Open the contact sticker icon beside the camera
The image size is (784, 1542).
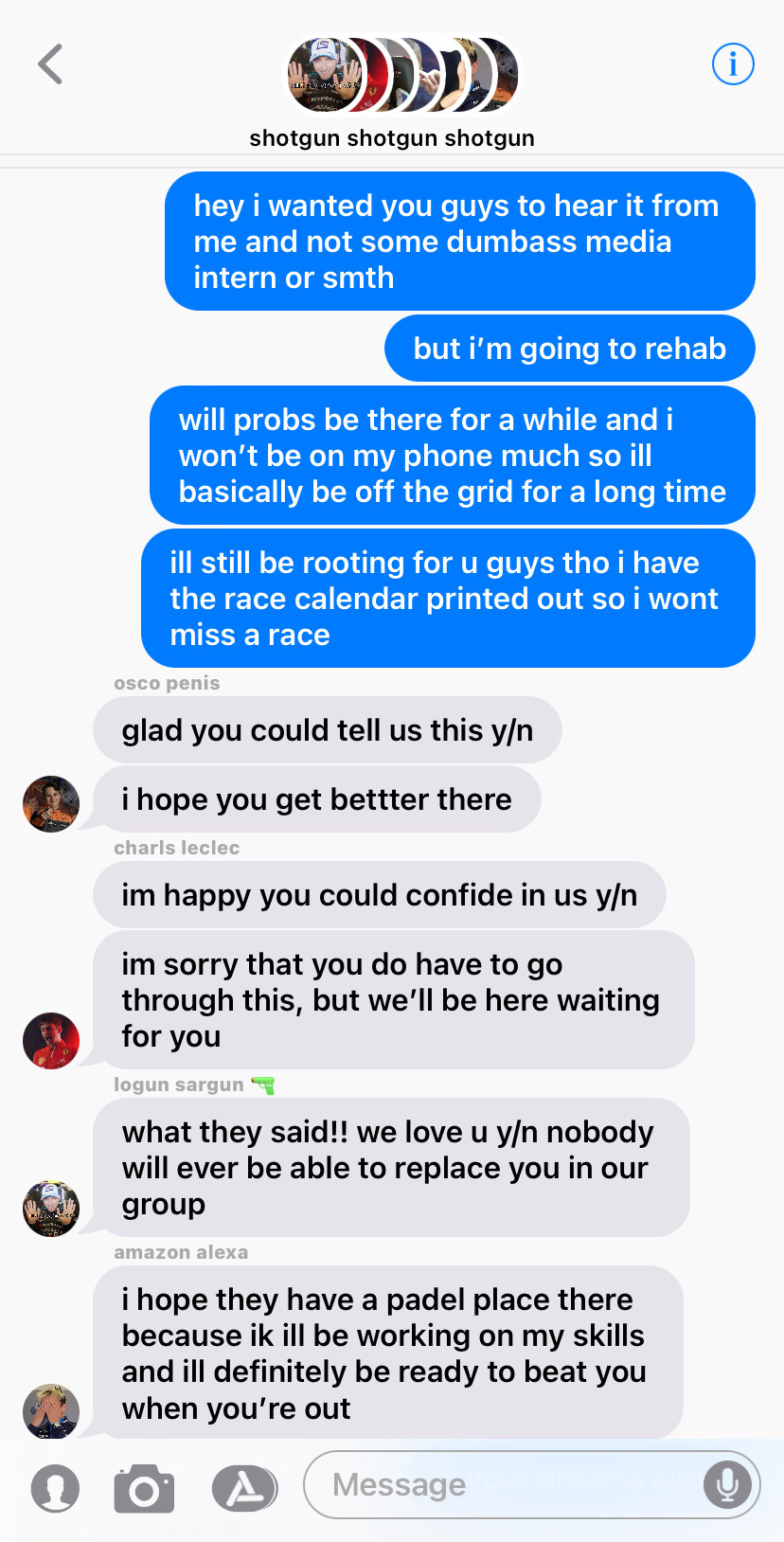pyautogui.click(x=56, y=1488)
